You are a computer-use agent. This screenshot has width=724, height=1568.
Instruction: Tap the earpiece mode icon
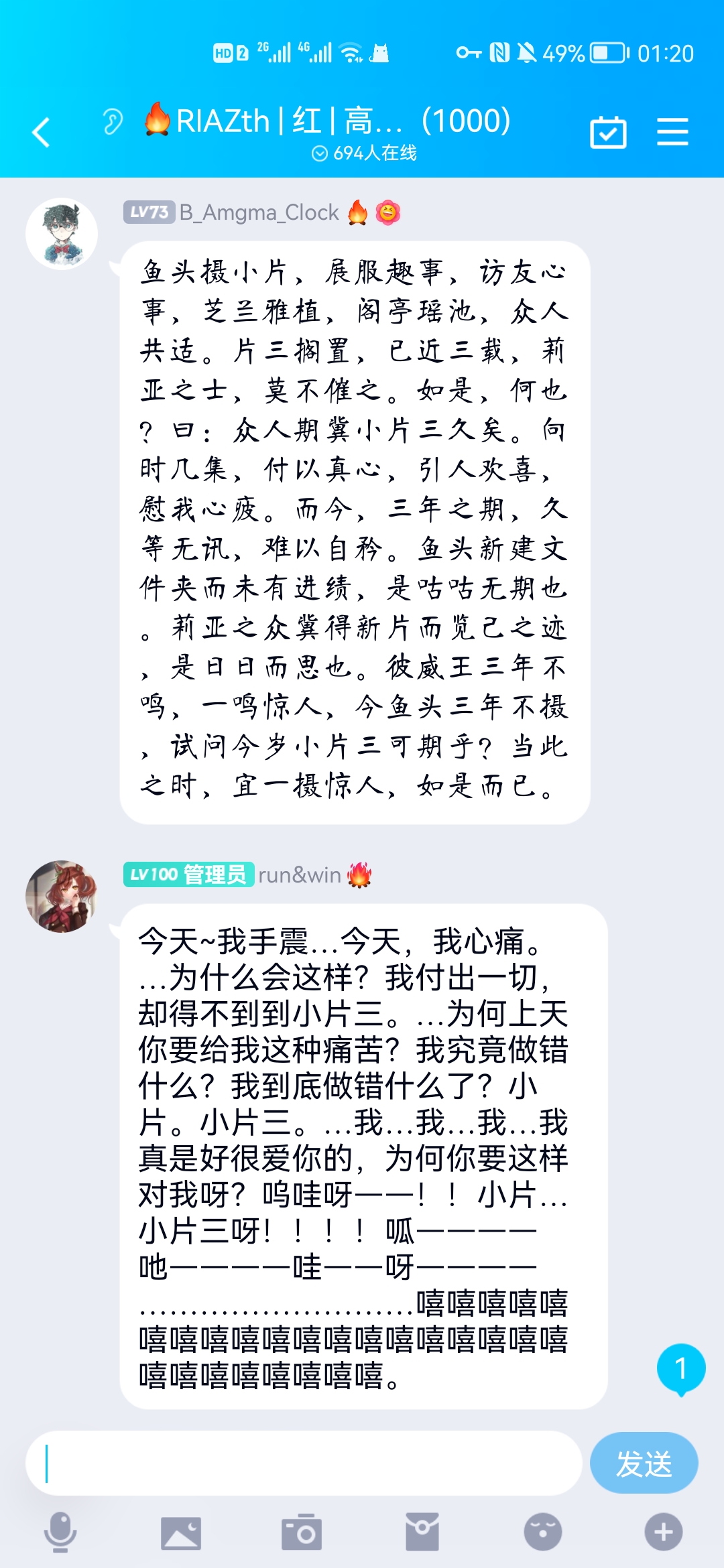(113, 122)
